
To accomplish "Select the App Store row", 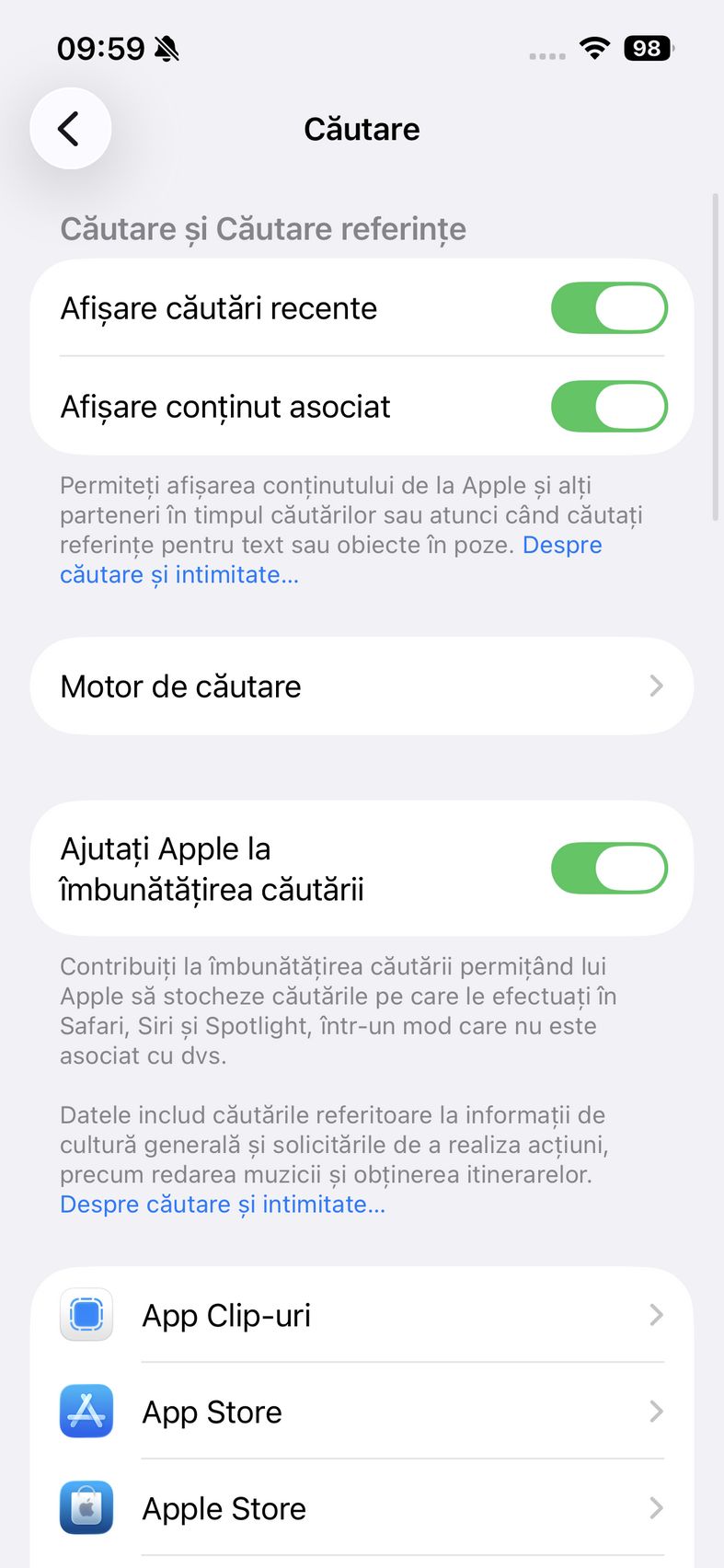I will 362,1412.
